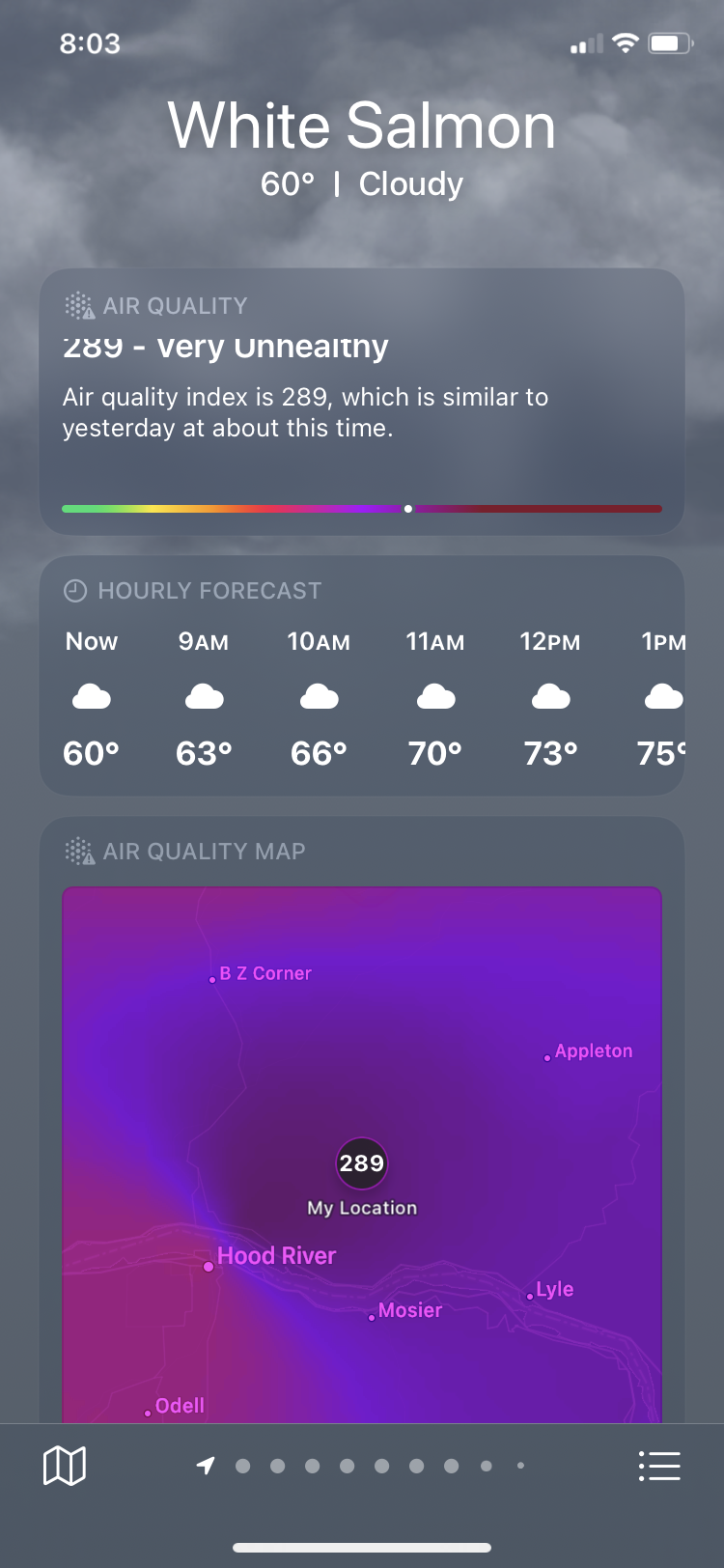Open the Air Quality details card

362,401
